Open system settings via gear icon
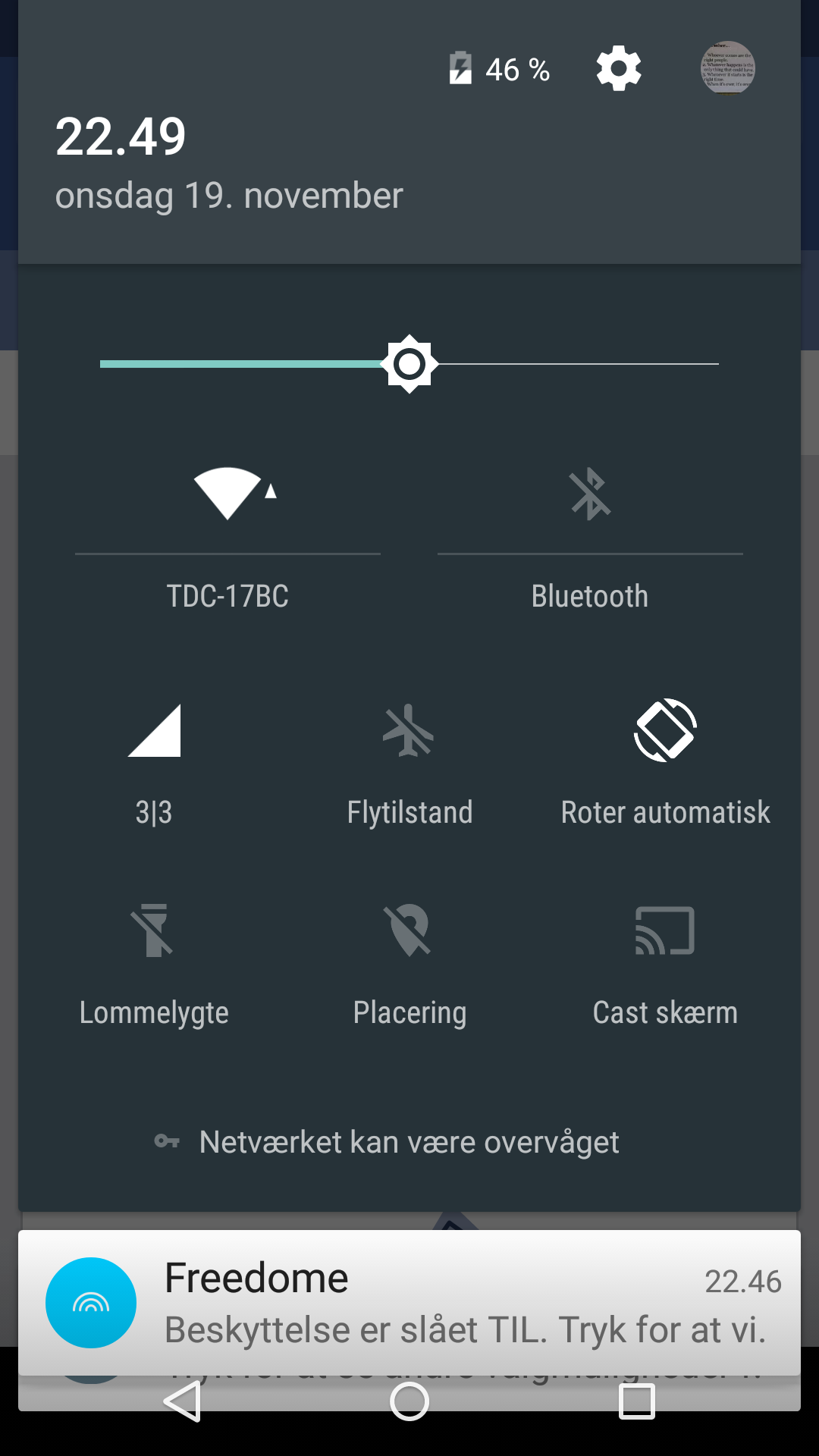 click(619, 69)
